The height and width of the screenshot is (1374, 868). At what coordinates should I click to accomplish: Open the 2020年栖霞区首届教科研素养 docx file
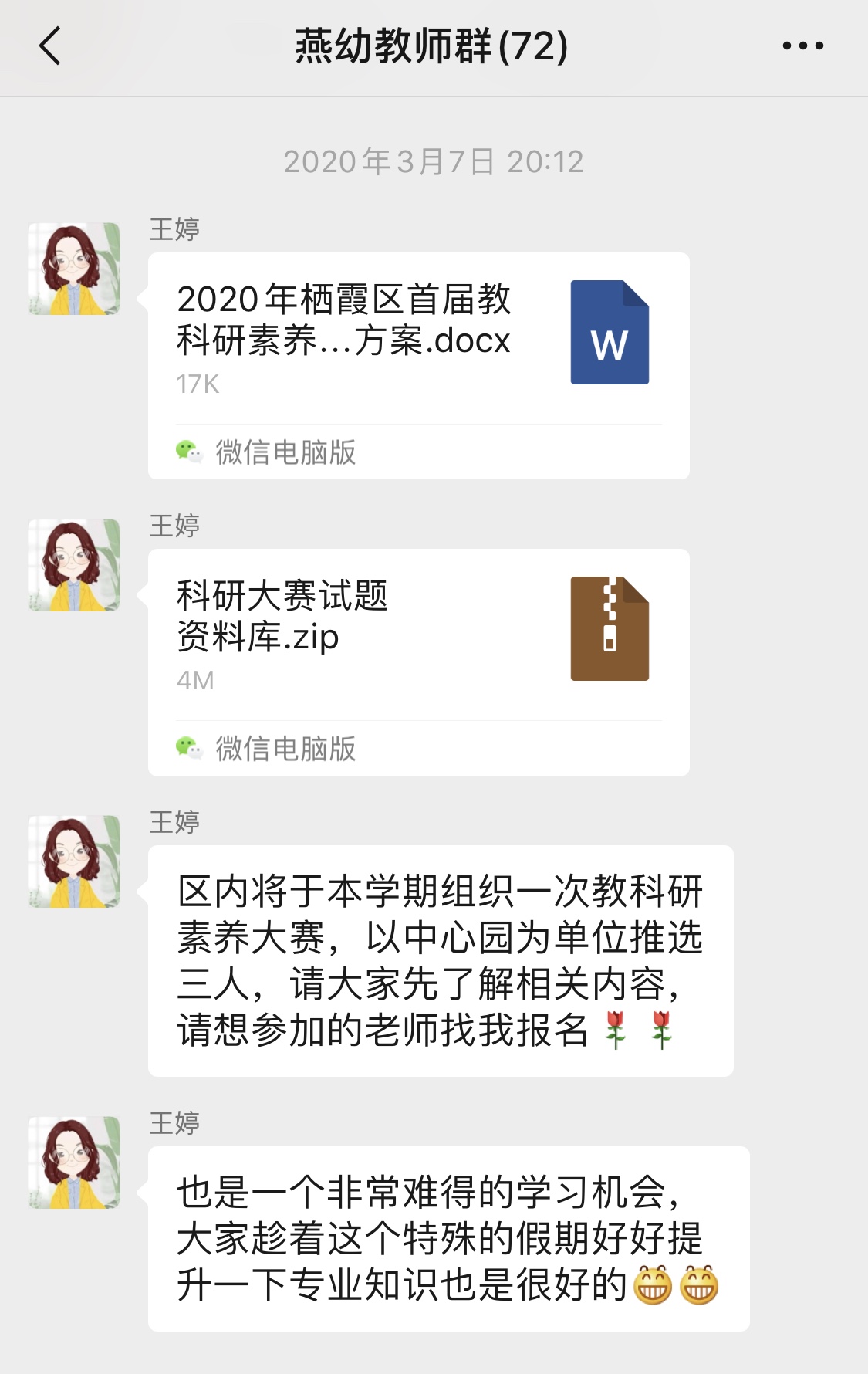418,340
